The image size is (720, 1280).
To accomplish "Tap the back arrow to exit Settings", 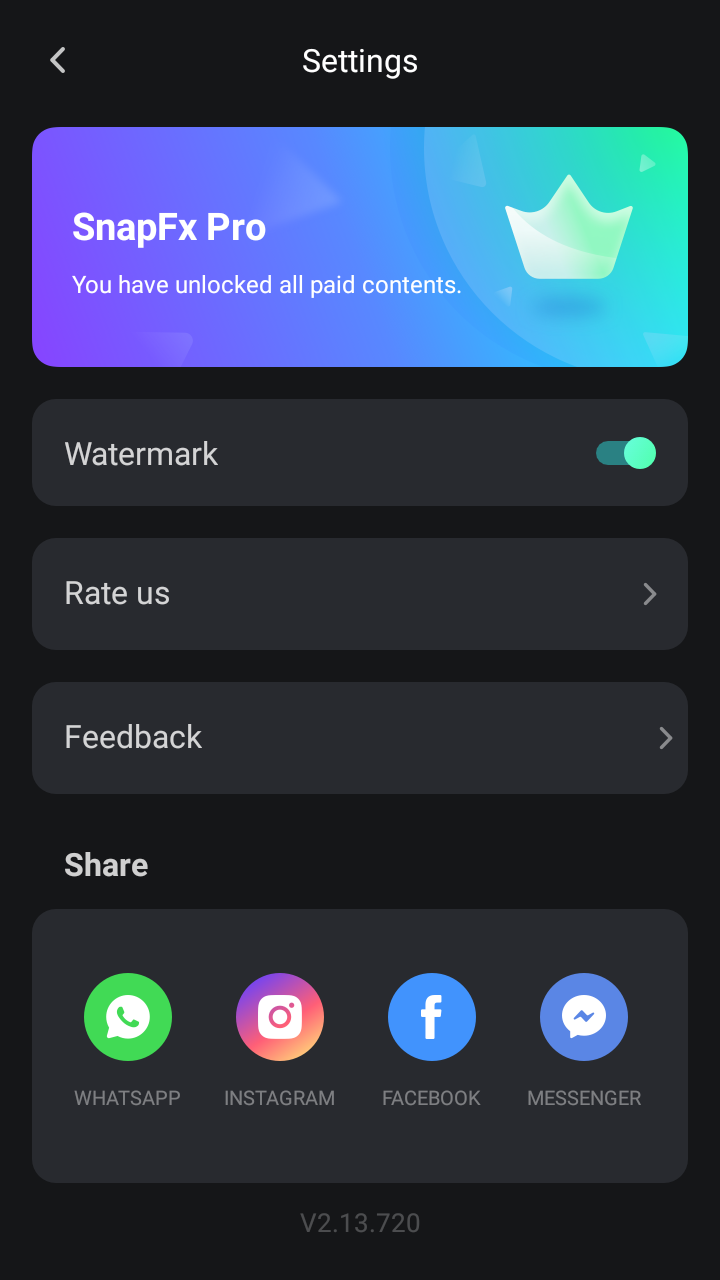I will coord(57,60).
